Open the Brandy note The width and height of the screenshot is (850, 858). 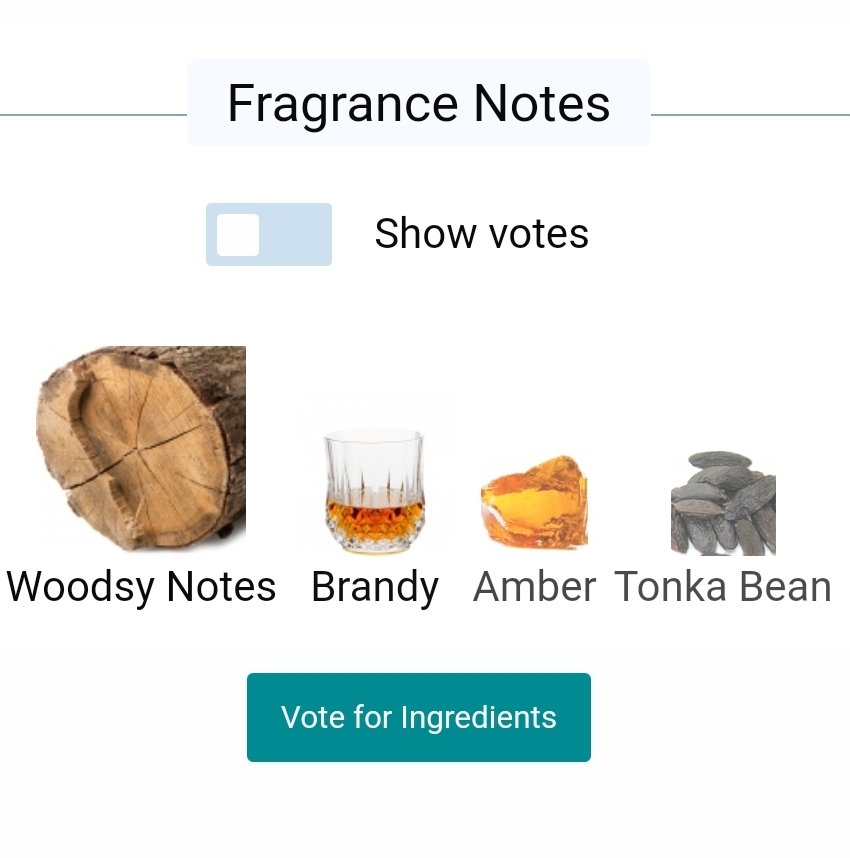[x=374, y=492]
